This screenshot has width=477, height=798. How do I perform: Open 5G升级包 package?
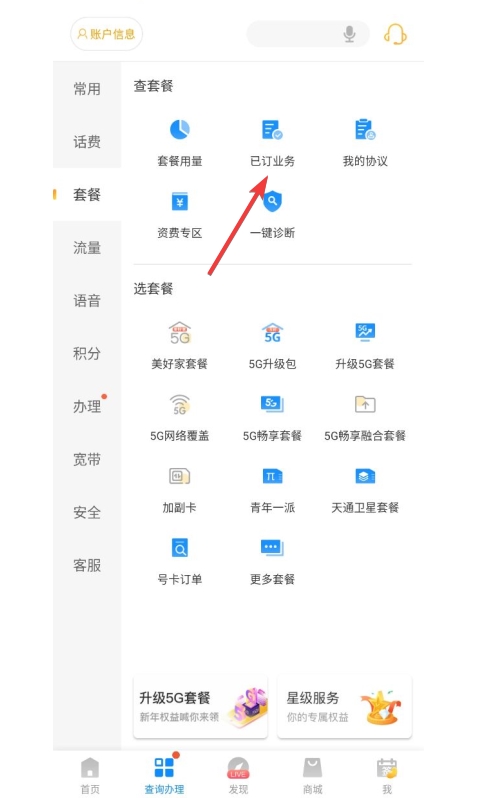[x=272, y=346]
